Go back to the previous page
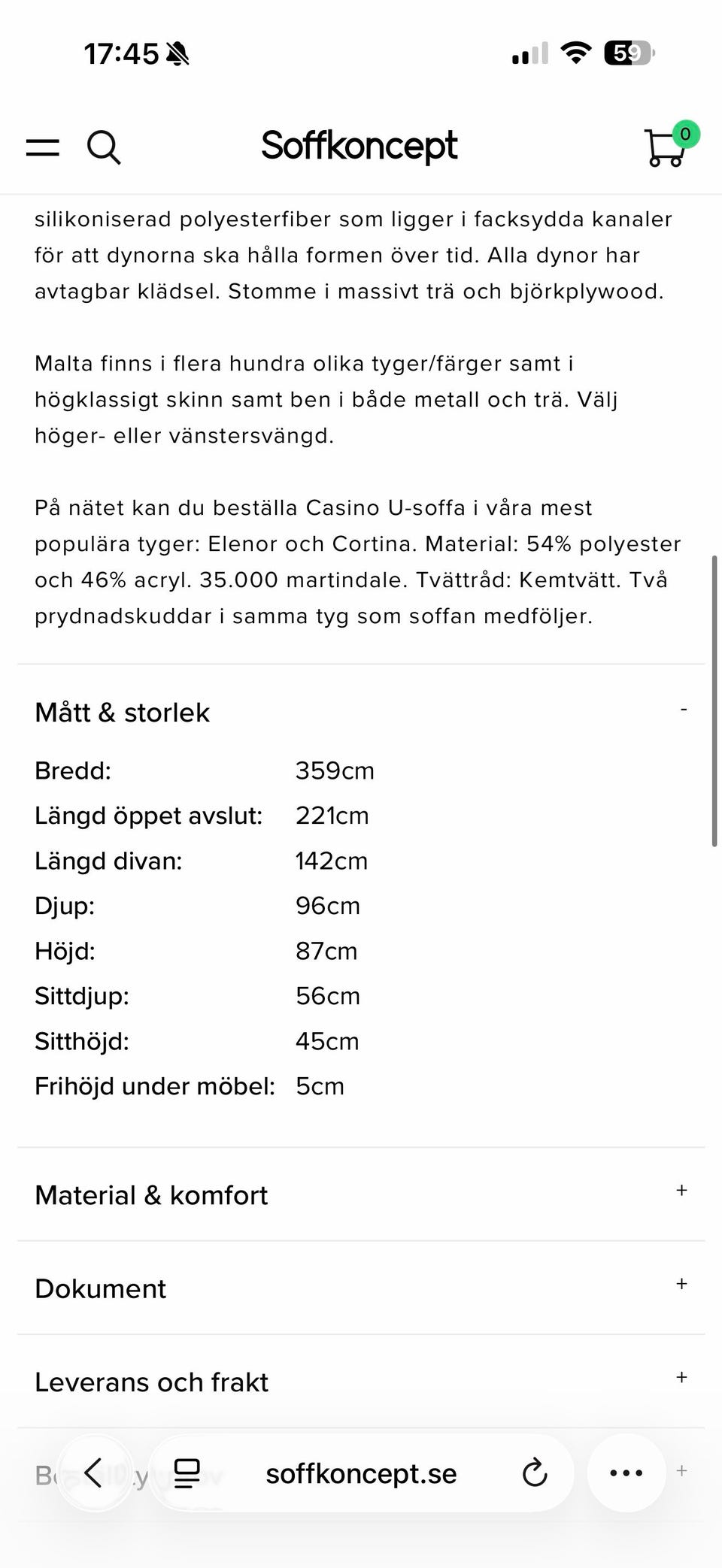The image size is (722, 1568). pyautogui.click(x=94, y=1473)
